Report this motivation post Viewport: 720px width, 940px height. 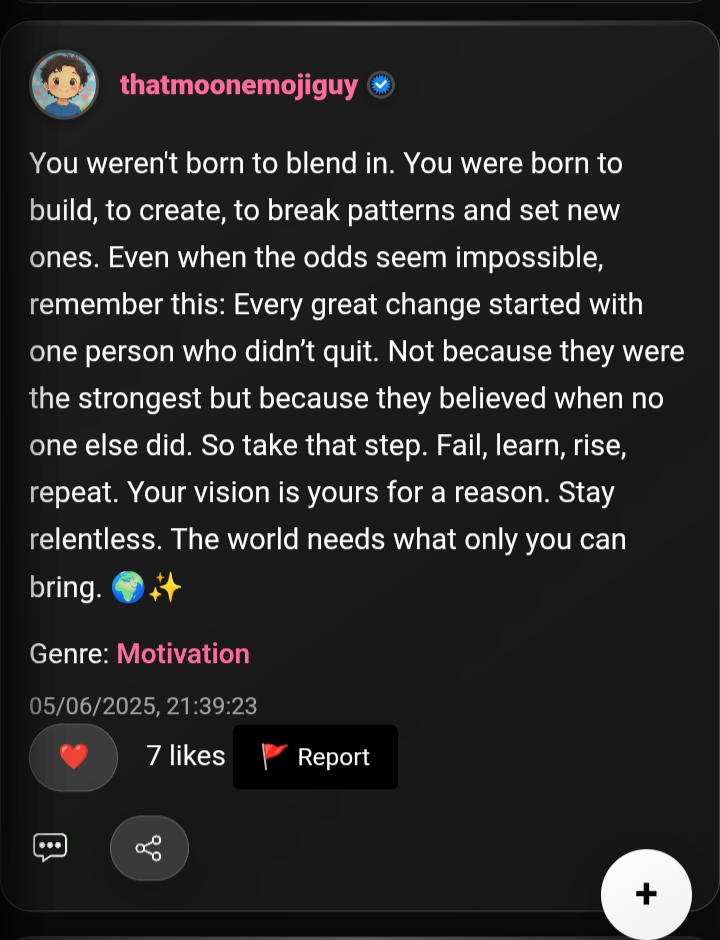click(x=315, y=757)
